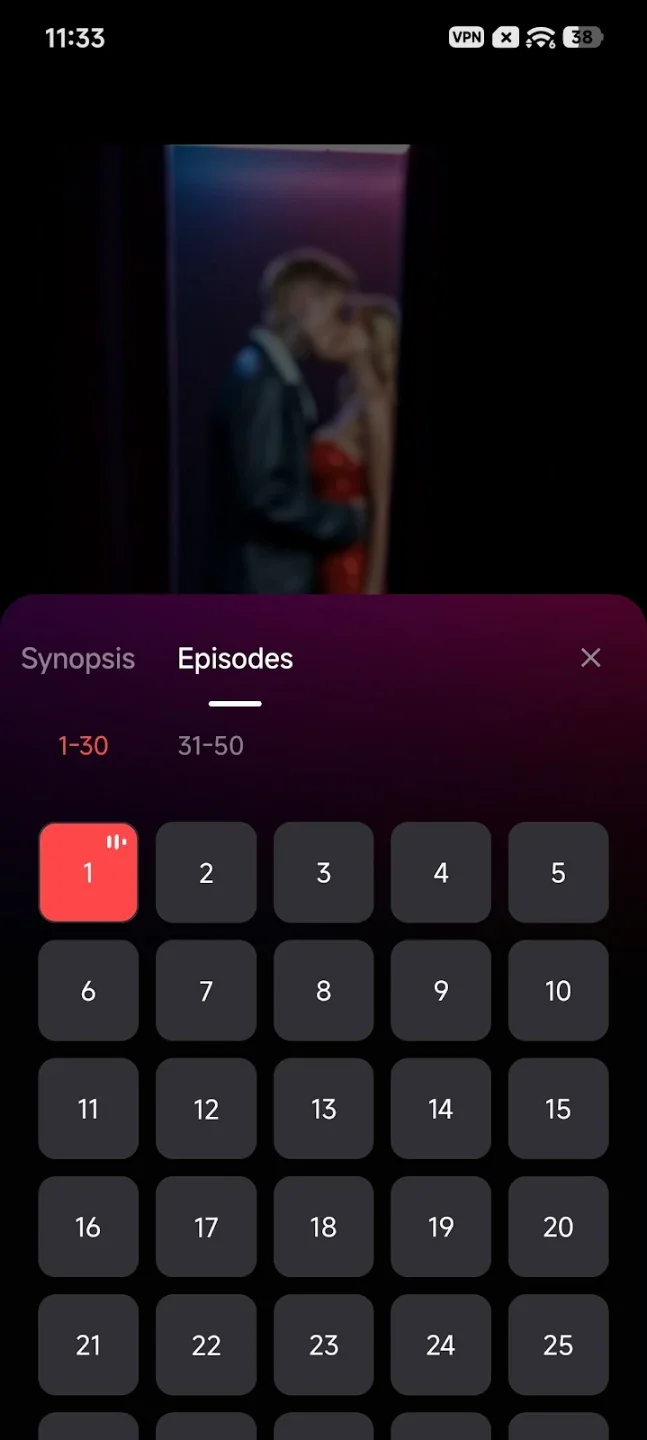Choose episode 10

pyautogui.click(x=558, y=990)
